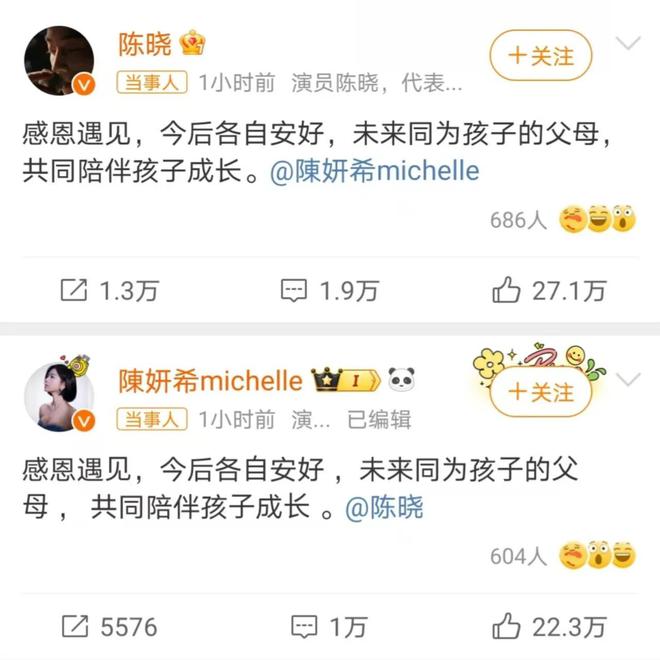
Task: Open the @陳妍希michelle mention link
Action: (374, 171)
